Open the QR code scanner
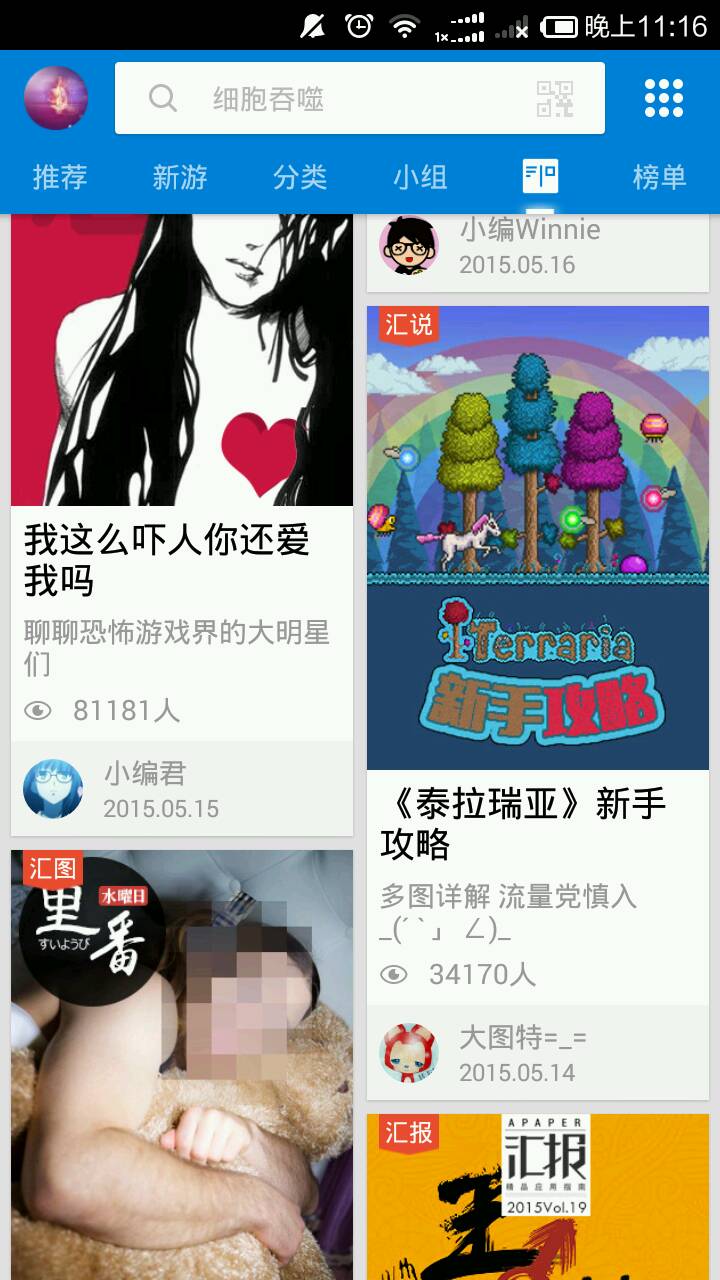Viewport: 720px width, 1280px height. pos(555,98)
